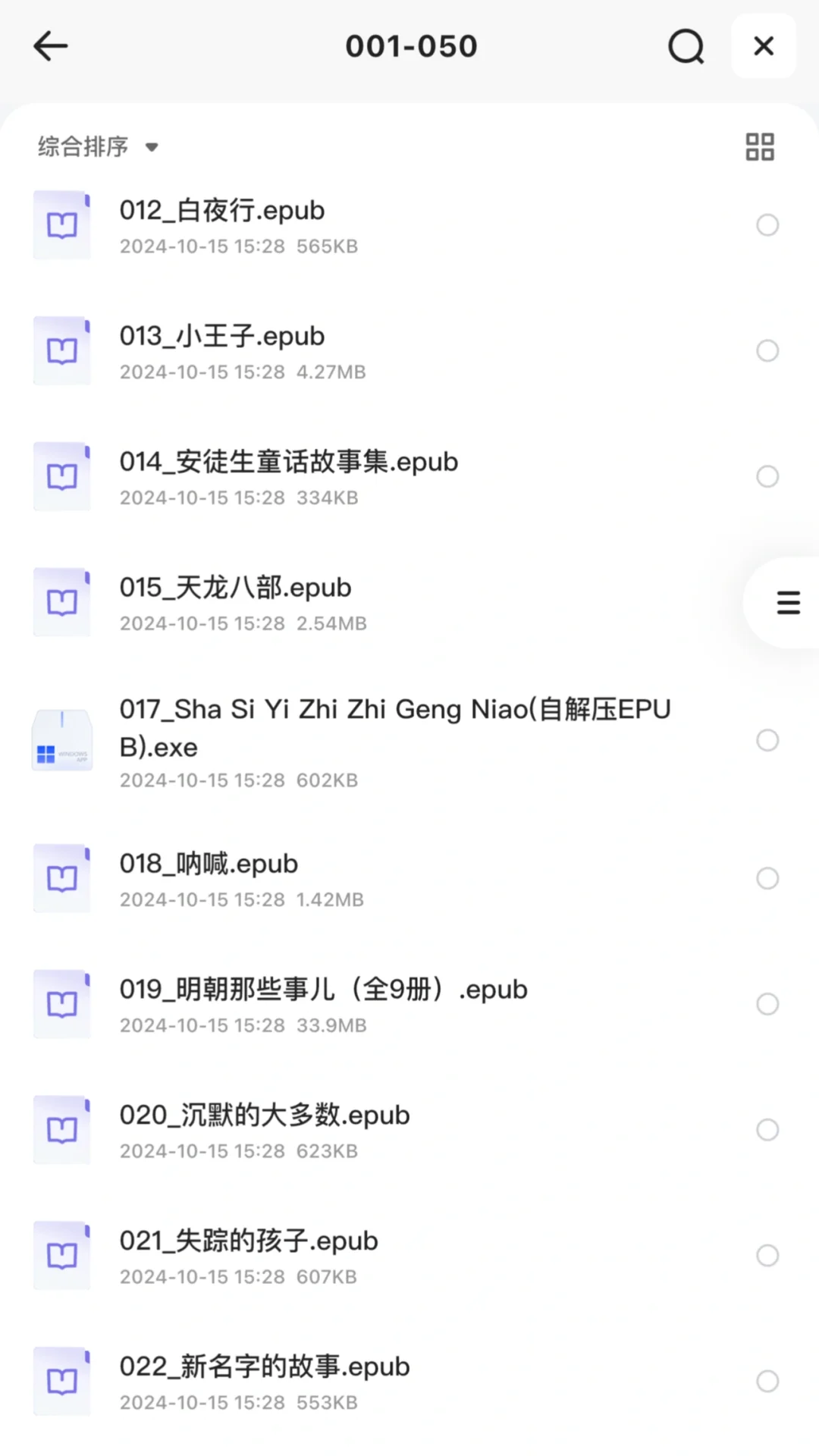Switch to grid view layout
The image size is (819, 1456).
[760, 146]
